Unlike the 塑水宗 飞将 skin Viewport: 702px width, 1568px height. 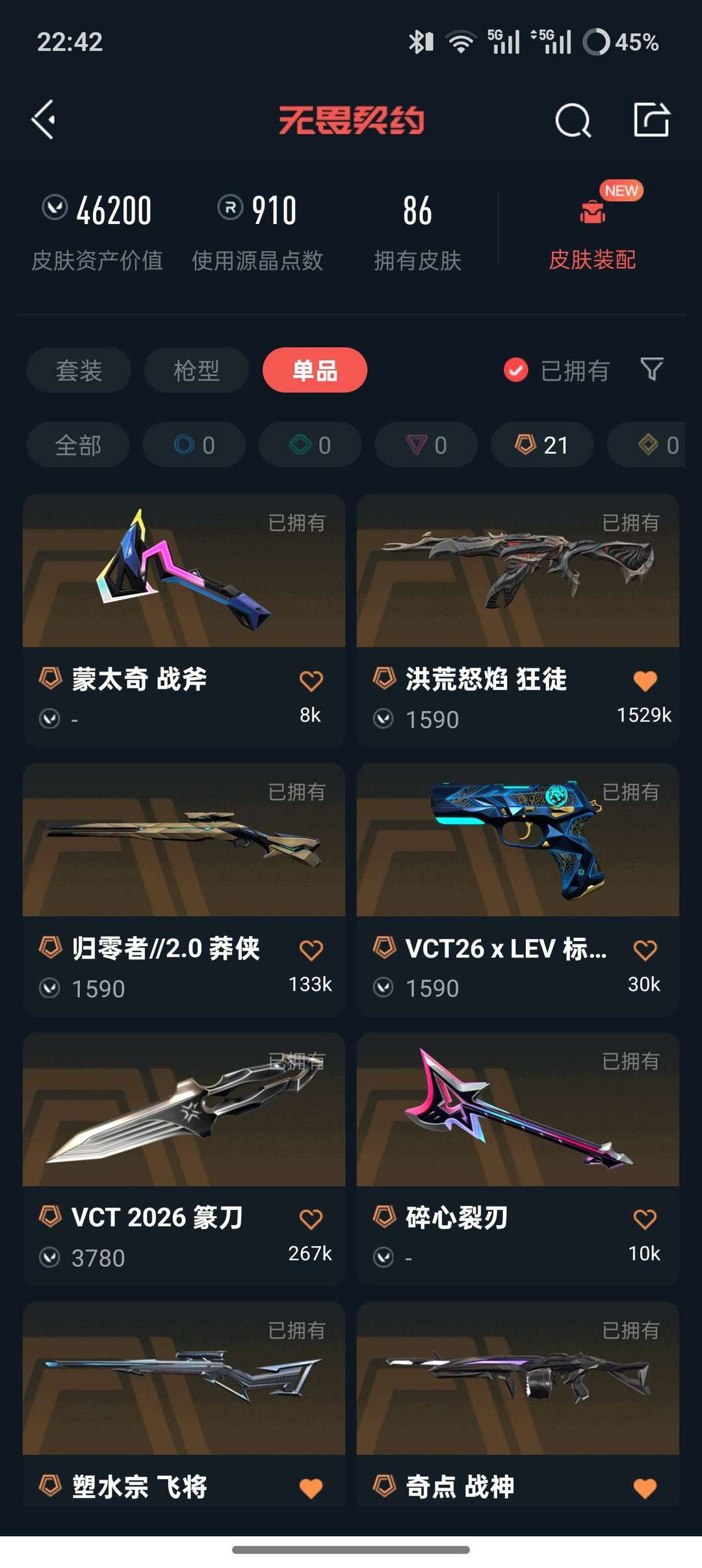311,1487
